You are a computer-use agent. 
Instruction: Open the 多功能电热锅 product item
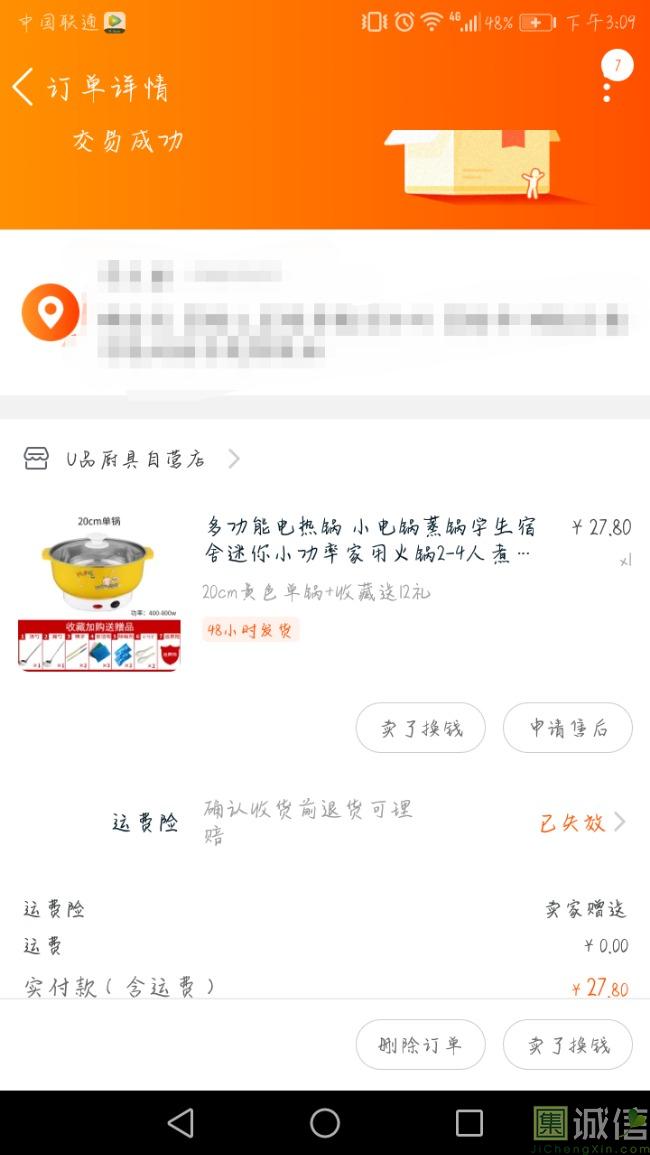point(370,540)
